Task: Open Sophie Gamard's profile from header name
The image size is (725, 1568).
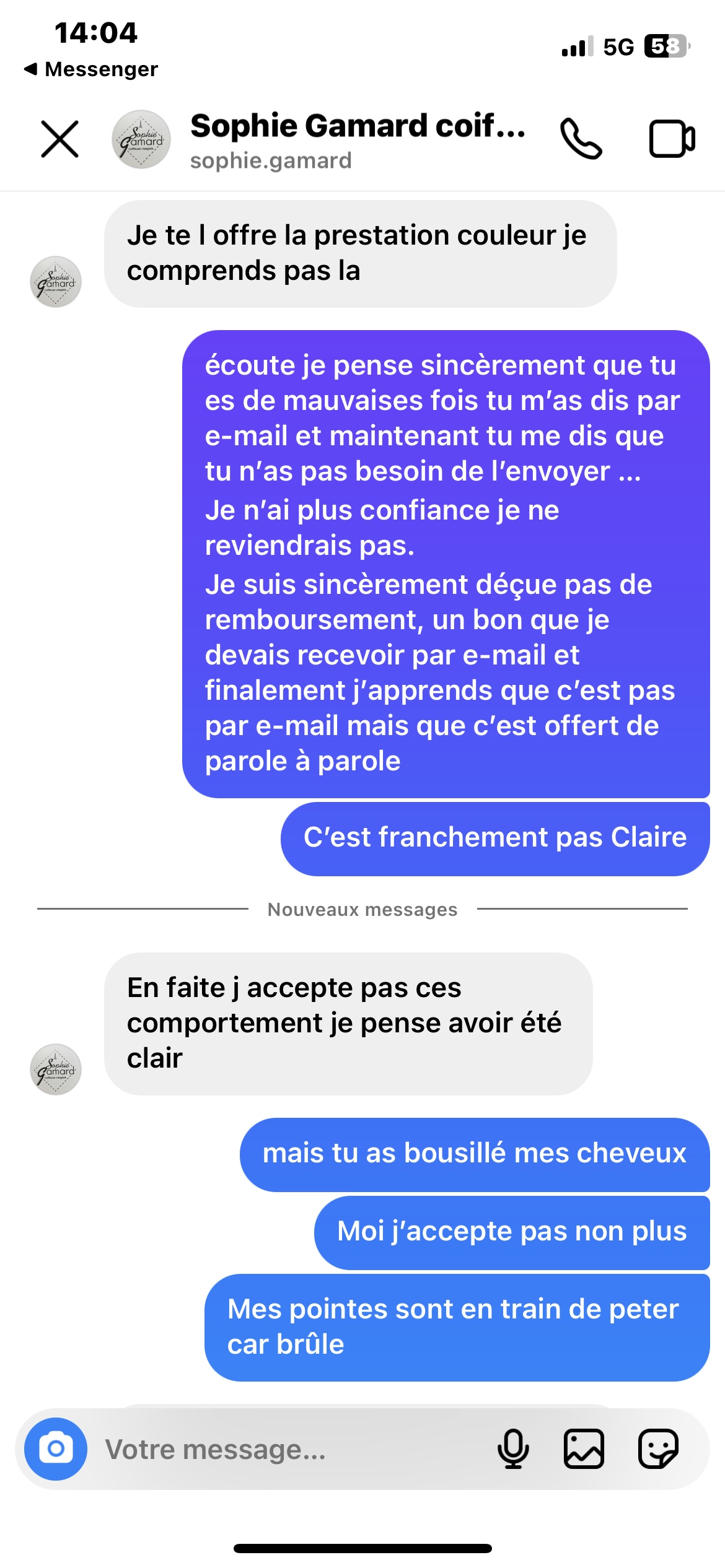Action: point(356,127)
